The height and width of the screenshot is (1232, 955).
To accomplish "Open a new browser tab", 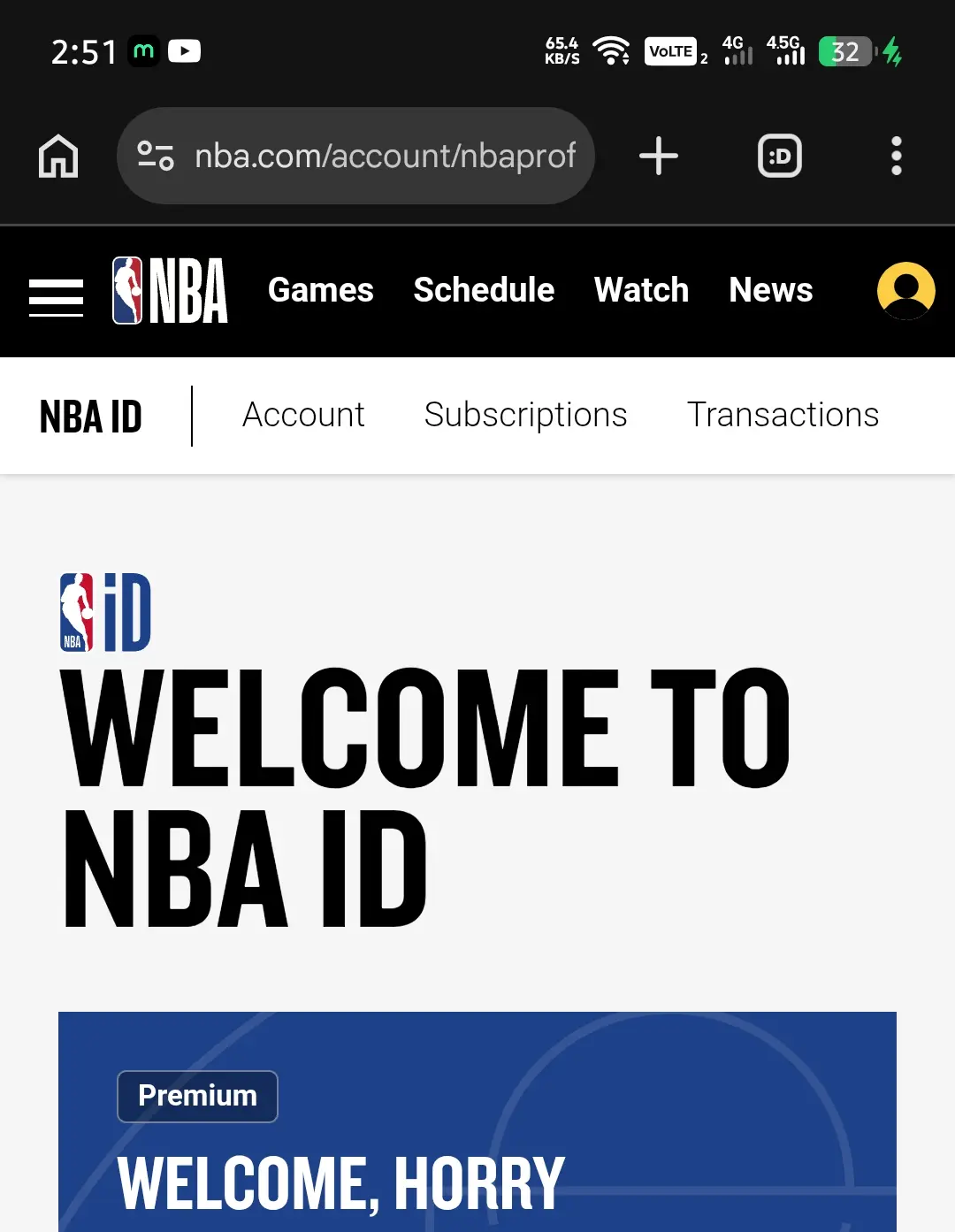I will (659, 156).
